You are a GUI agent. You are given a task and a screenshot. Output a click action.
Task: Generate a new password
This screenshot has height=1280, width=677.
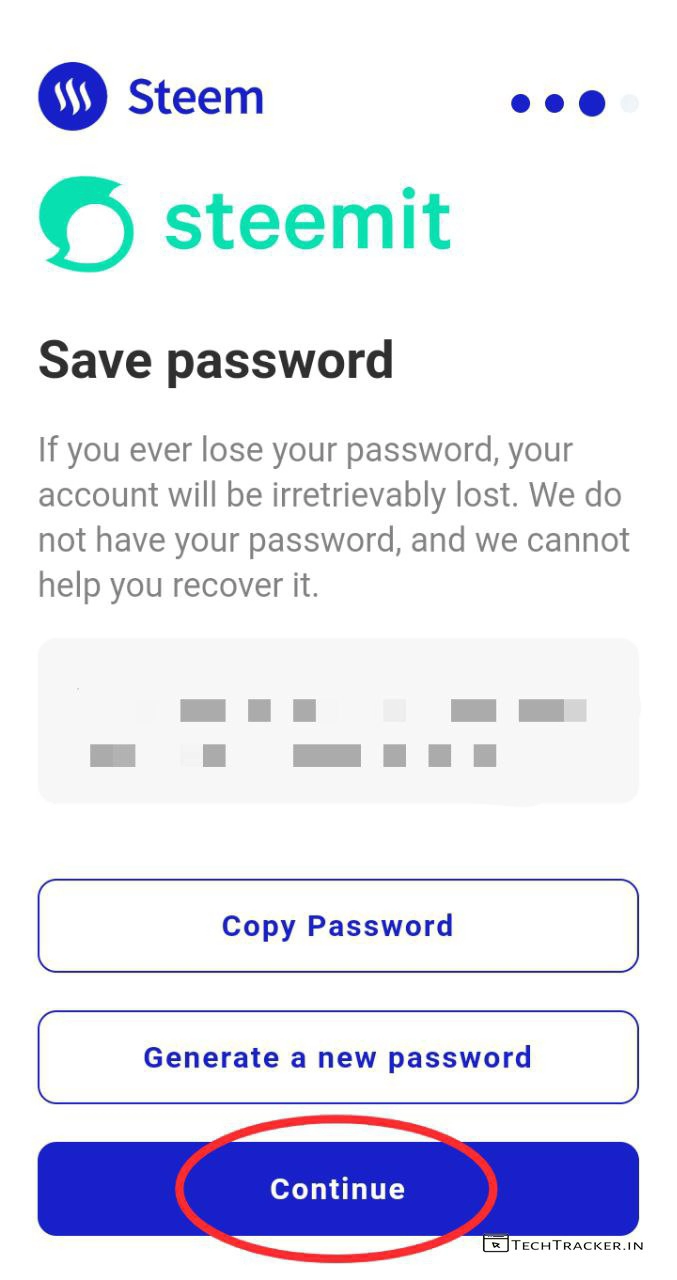pos(338,1058)
